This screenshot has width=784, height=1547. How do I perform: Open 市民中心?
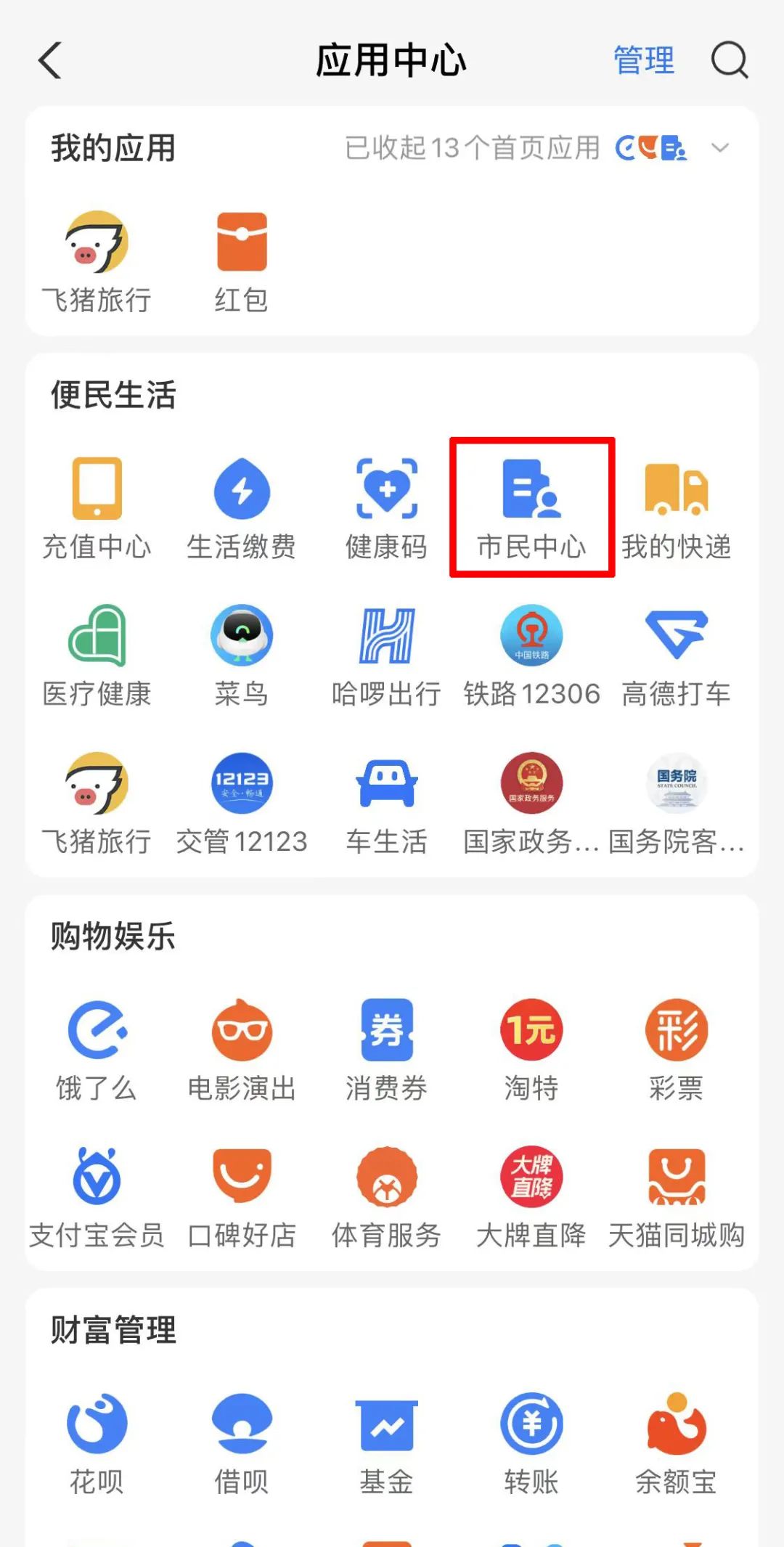click(531, 508)
